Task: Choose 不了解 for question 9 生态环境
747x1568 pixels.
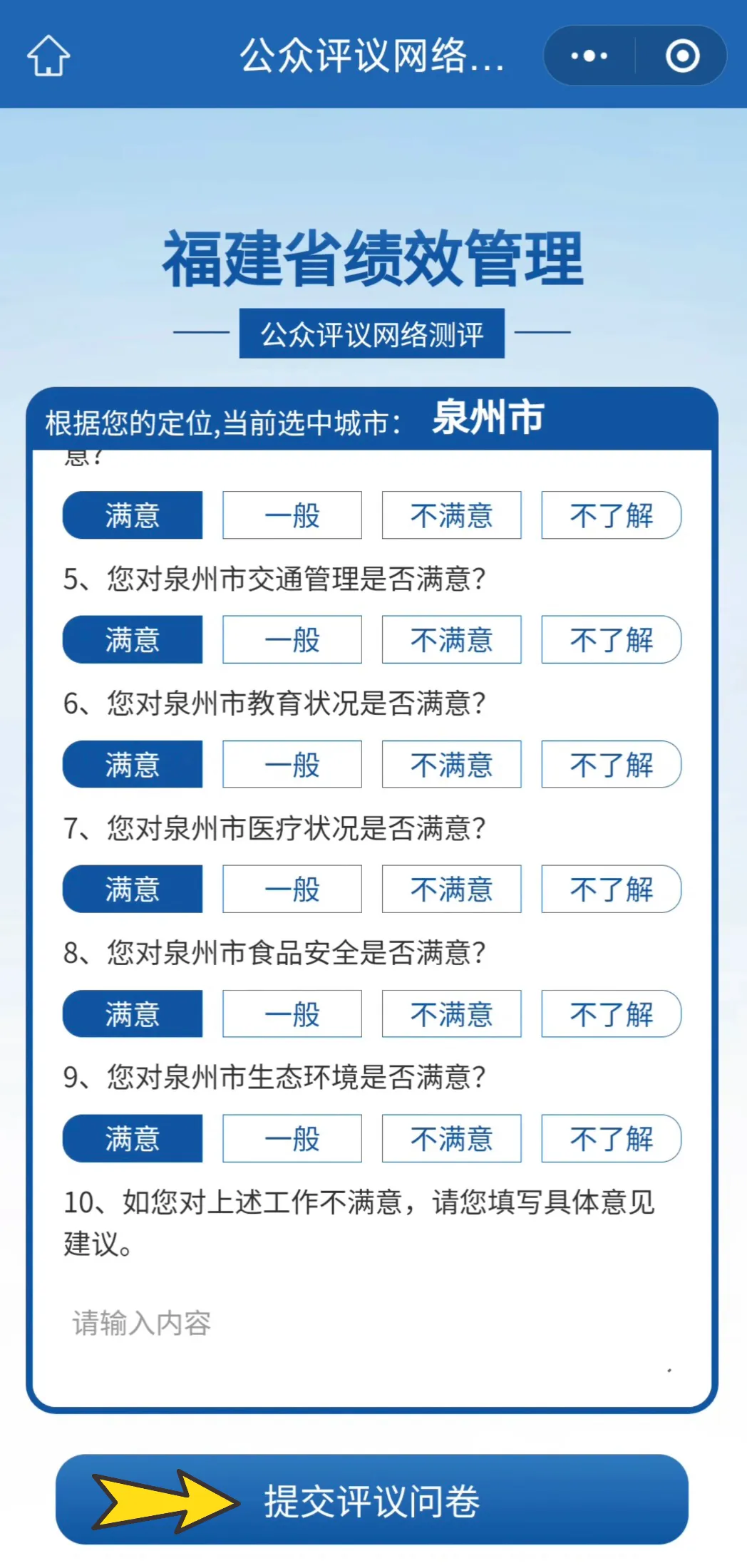Action: click(x=611, y=1138)
